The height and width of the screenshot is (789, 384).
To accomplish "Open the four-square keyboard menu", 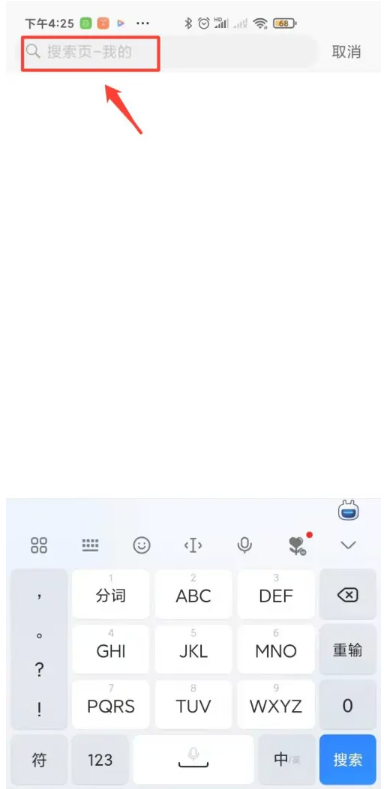I will pos(39,545).
